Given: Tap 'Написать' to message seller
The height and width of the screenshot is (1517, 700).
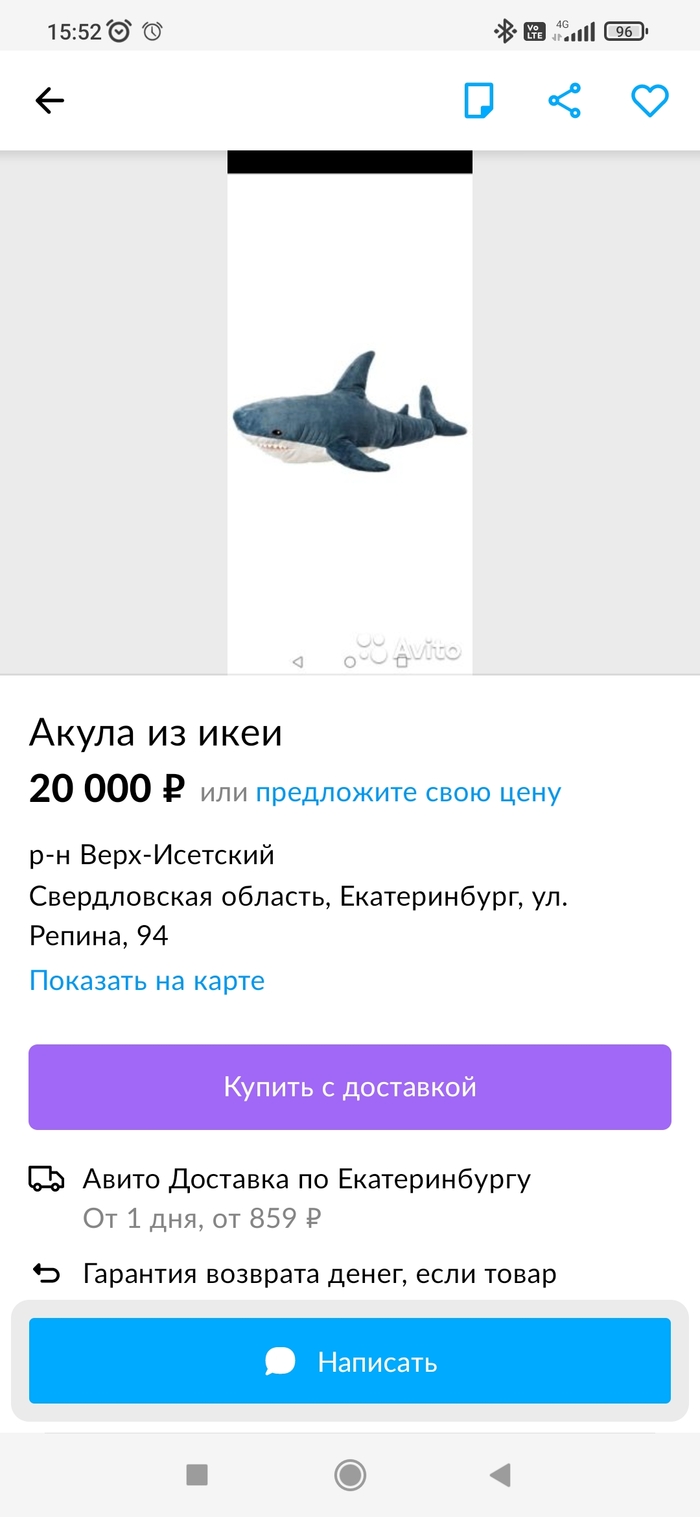Looking at the screenshot, I should click(349, 1361).
